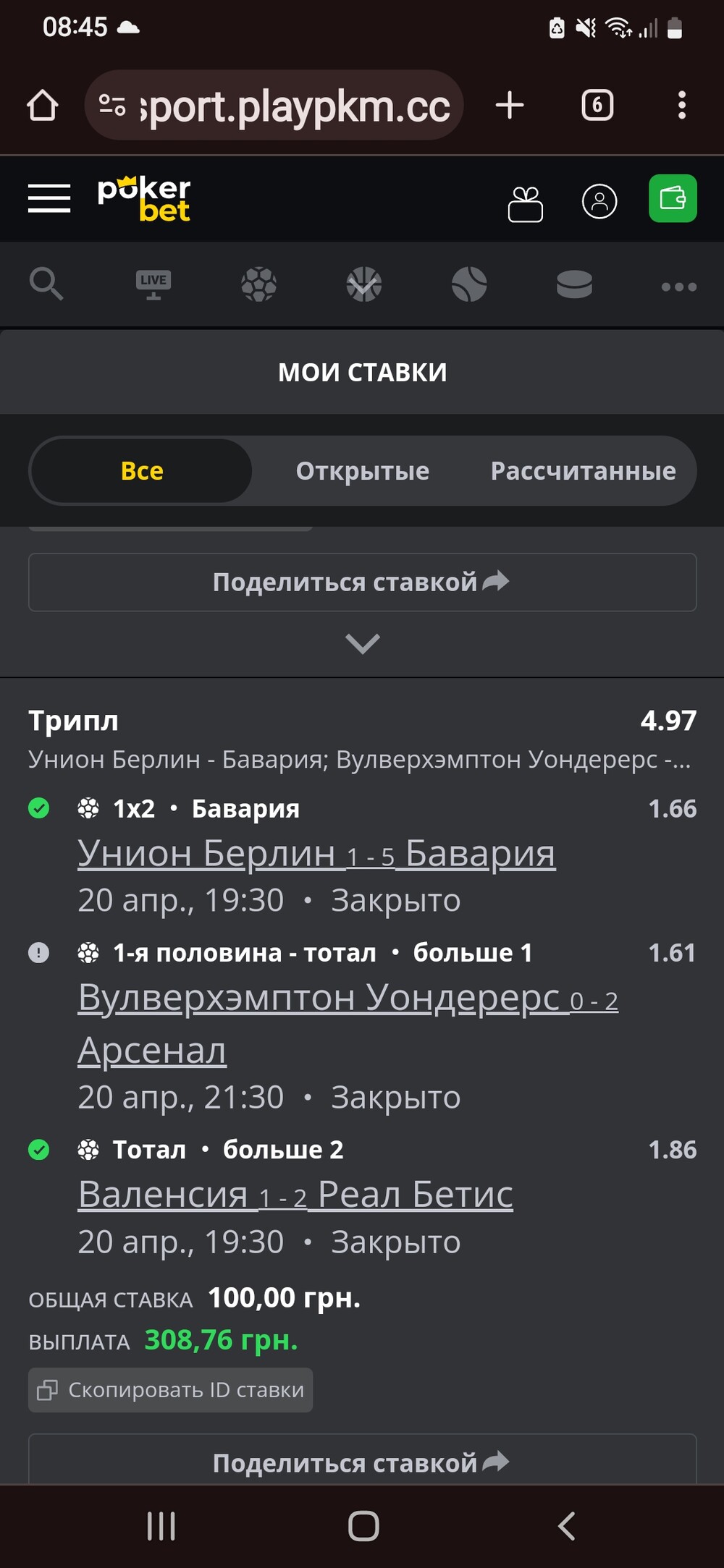This screenshot has width=724, height=1568.
Task: Select the hockey puck sport icon
Action: (x=574, y=284)
